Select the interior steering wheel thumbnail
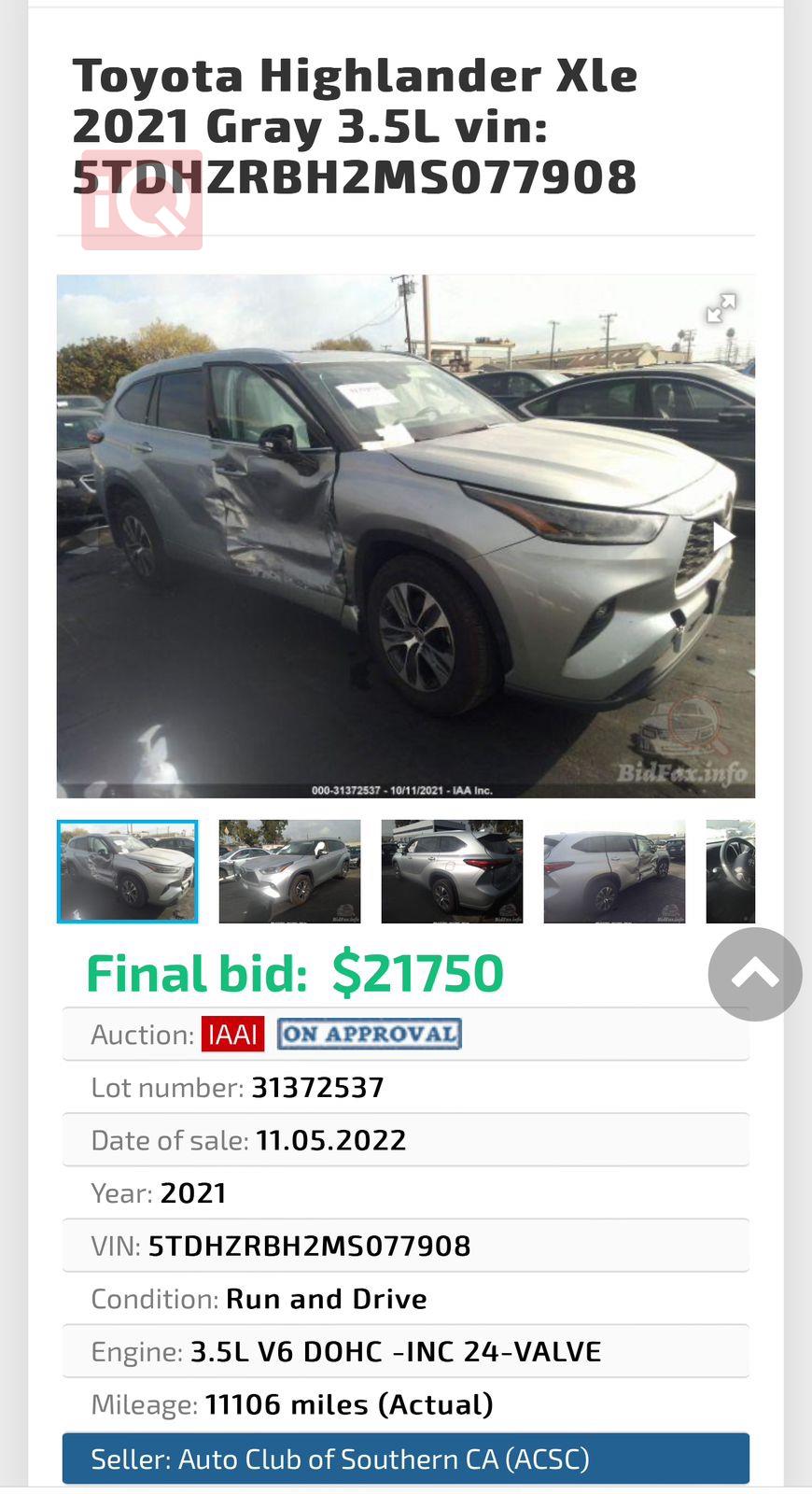812x1494 pixels. (x=731, y=871)
